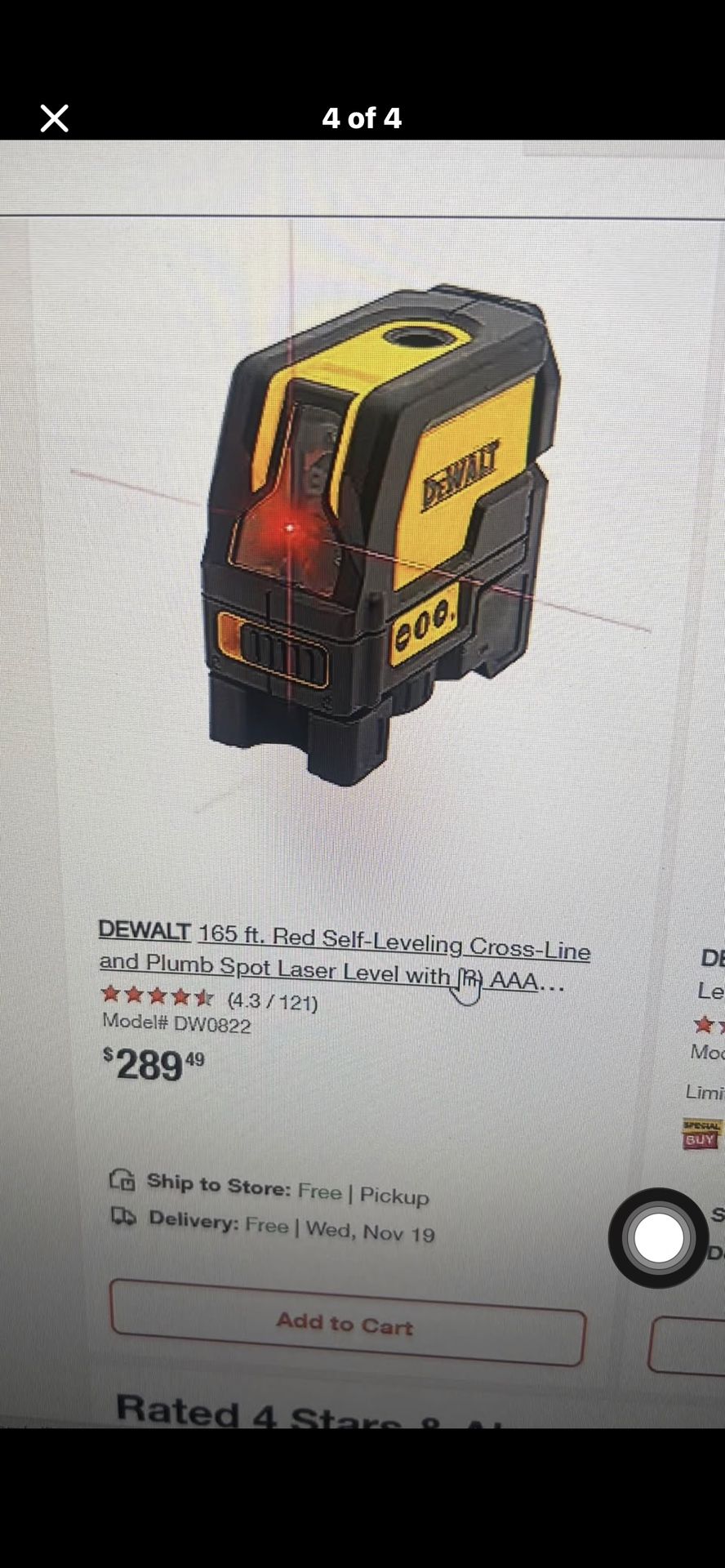Close the image viewer with the X
The image size is (725, 1568).
[53, 118]
